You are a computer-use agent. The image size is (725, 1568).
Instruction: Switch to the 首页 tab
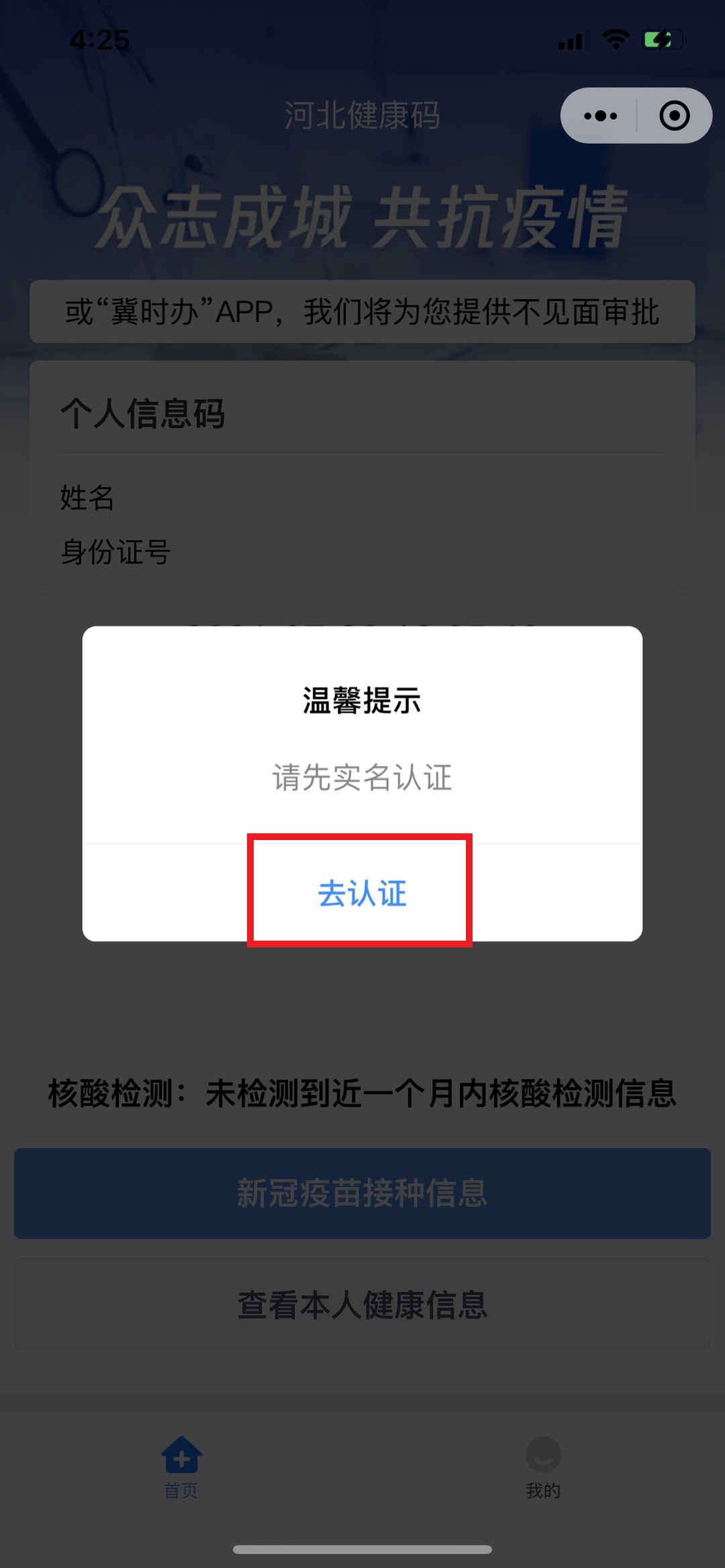(x=181, y=1467)
